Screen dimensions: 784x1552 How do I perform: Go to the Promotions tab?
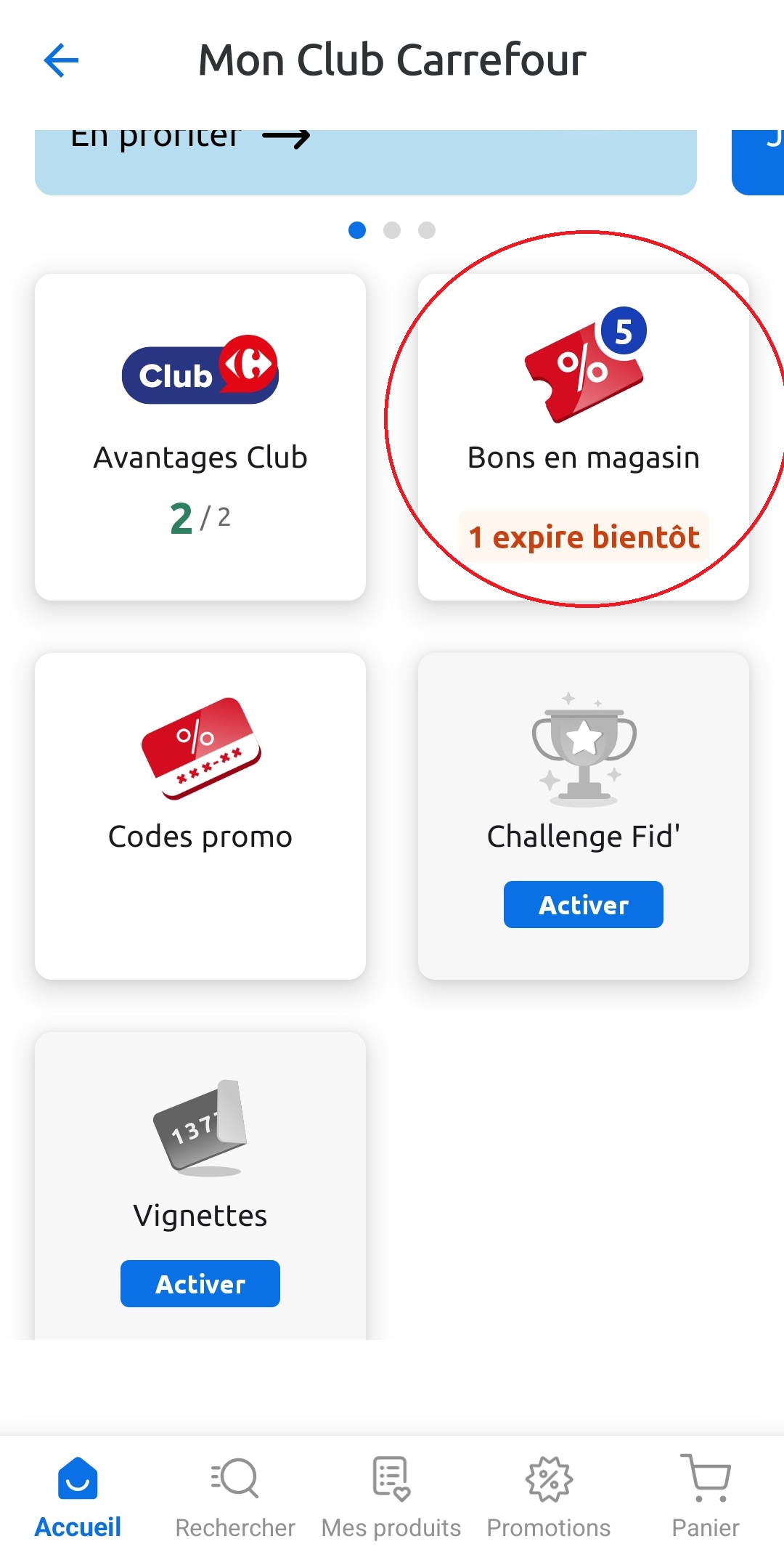coord(549,1498)
